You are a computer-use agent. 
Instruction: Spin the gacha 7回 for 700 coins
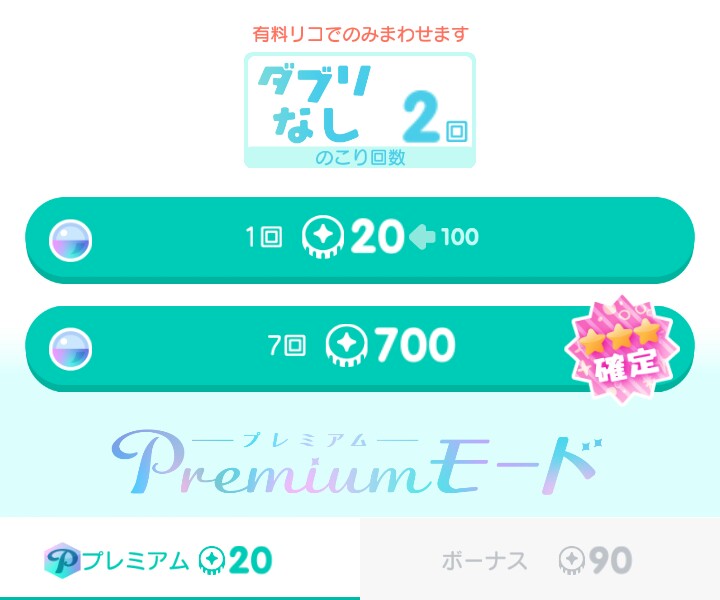point(360,346)
